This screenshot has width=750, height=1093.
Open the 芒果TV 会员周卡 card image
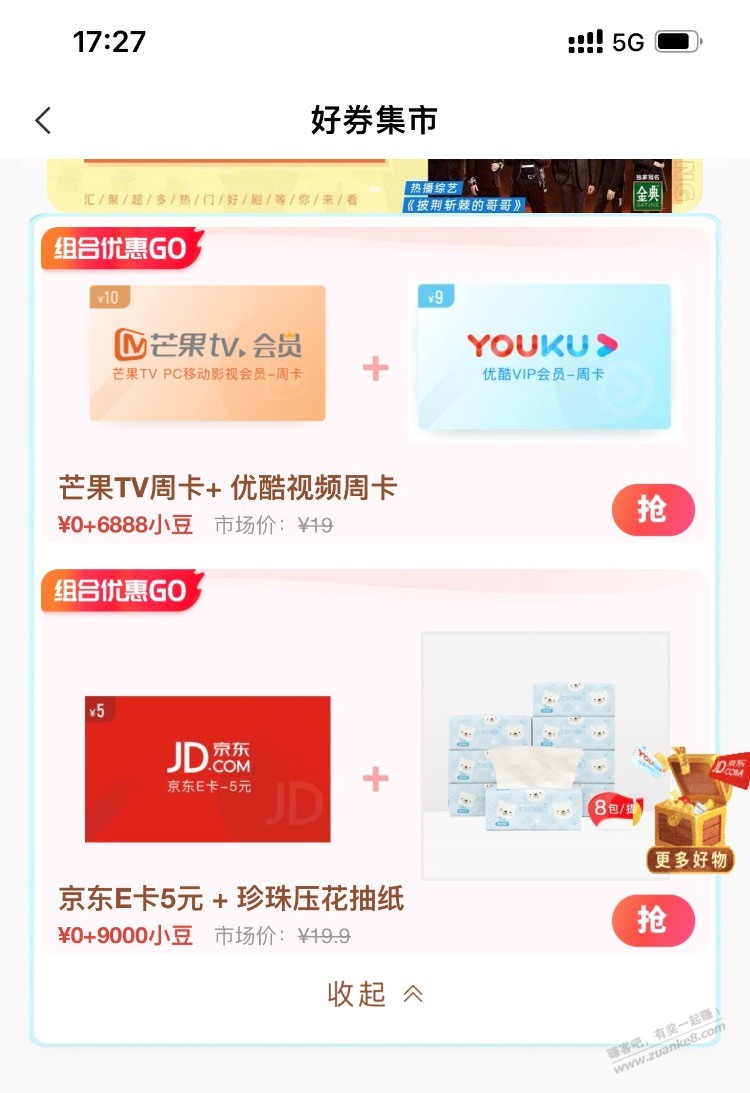[x=207, y=353]
